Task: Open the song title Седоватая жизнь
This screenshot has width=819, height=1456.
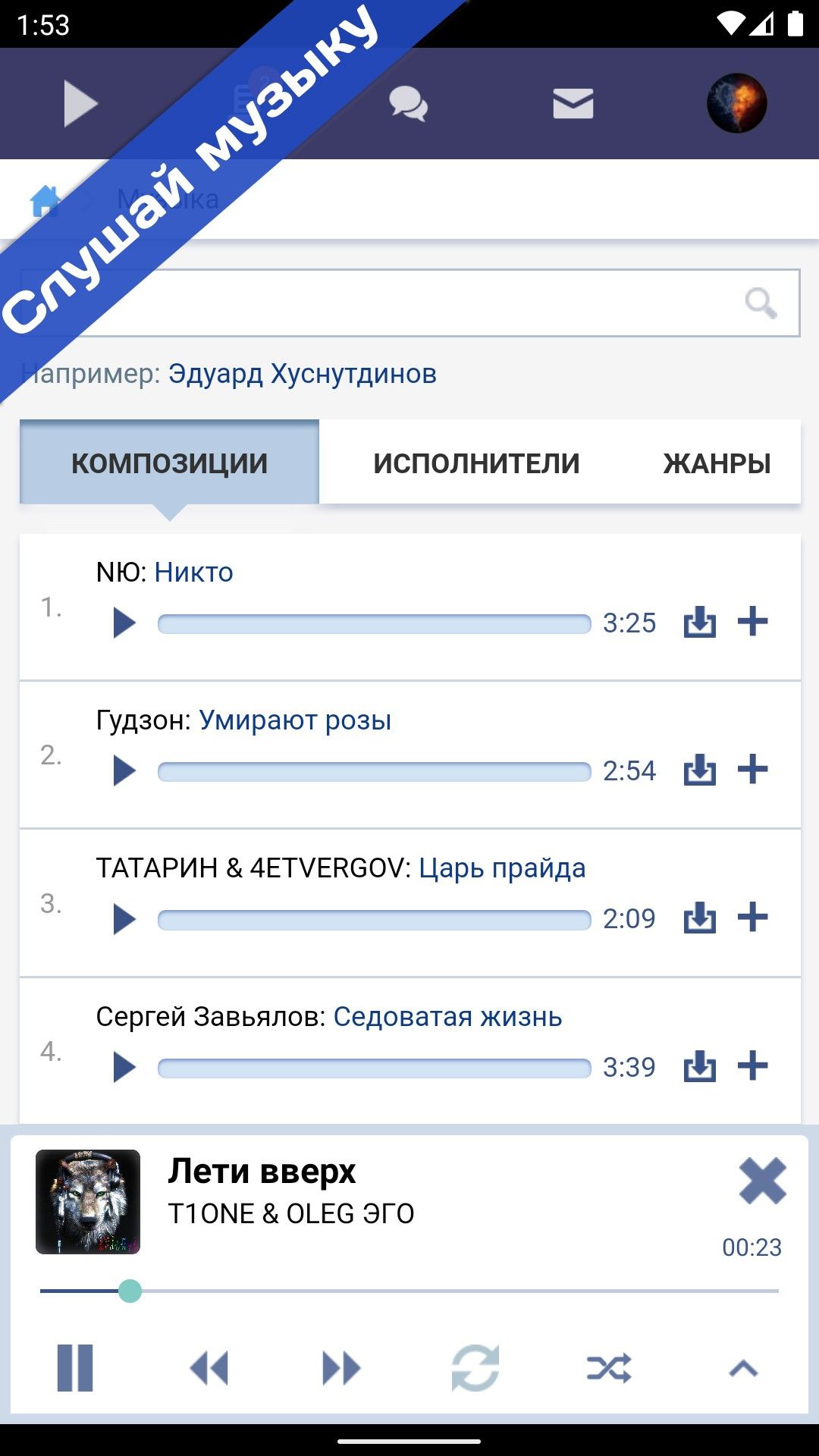Action: tap(447, 1017)
